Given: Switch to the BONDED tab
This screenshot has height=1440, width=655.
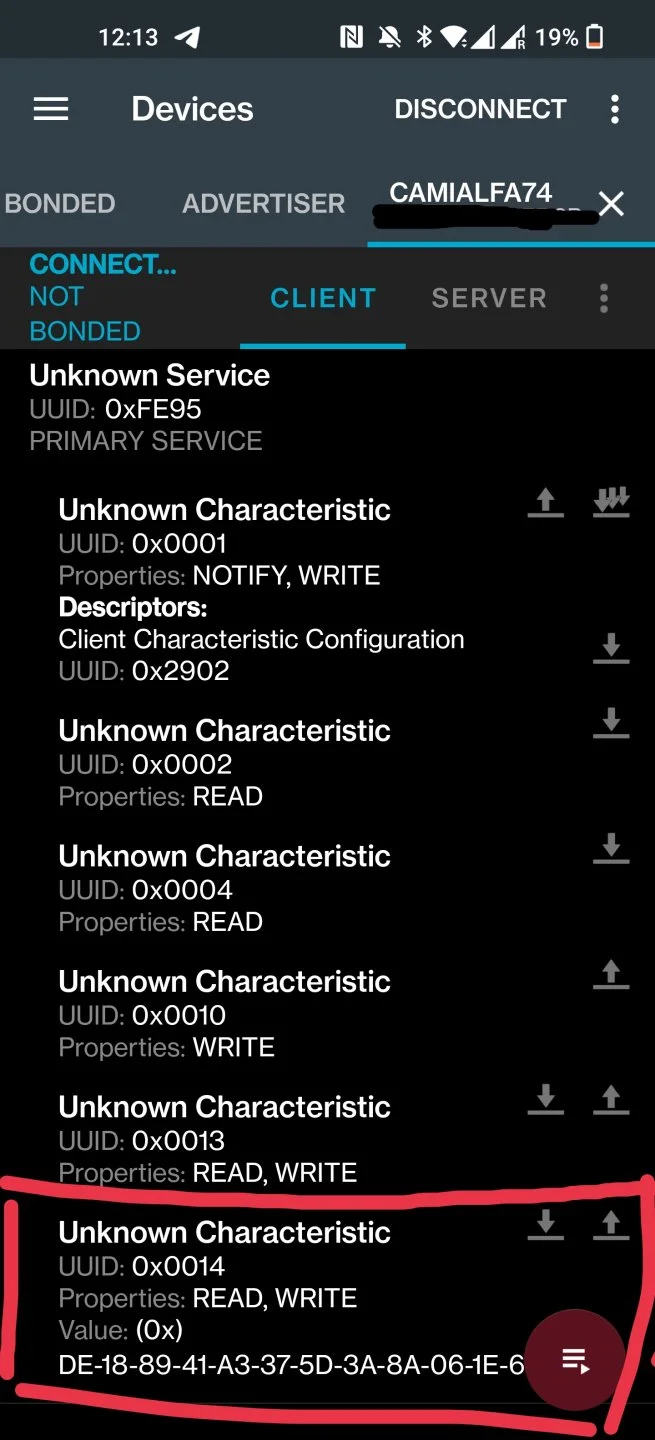Looking at the screenshot, I should click(x=60, y=203).
